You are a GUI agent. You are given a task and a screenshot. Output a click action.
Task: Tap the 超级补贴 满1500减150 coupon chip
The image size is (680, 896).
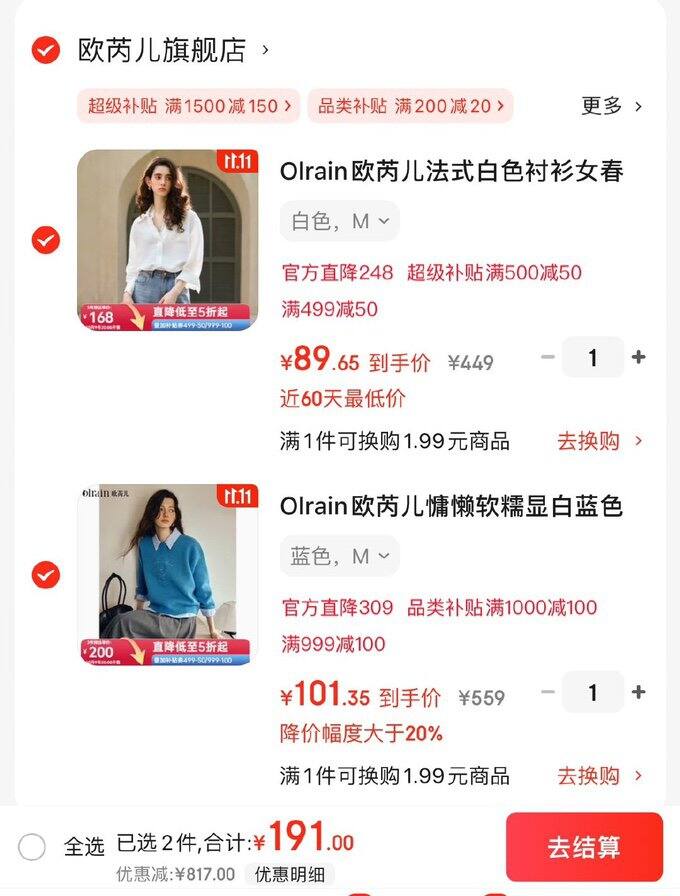point(189,106)
